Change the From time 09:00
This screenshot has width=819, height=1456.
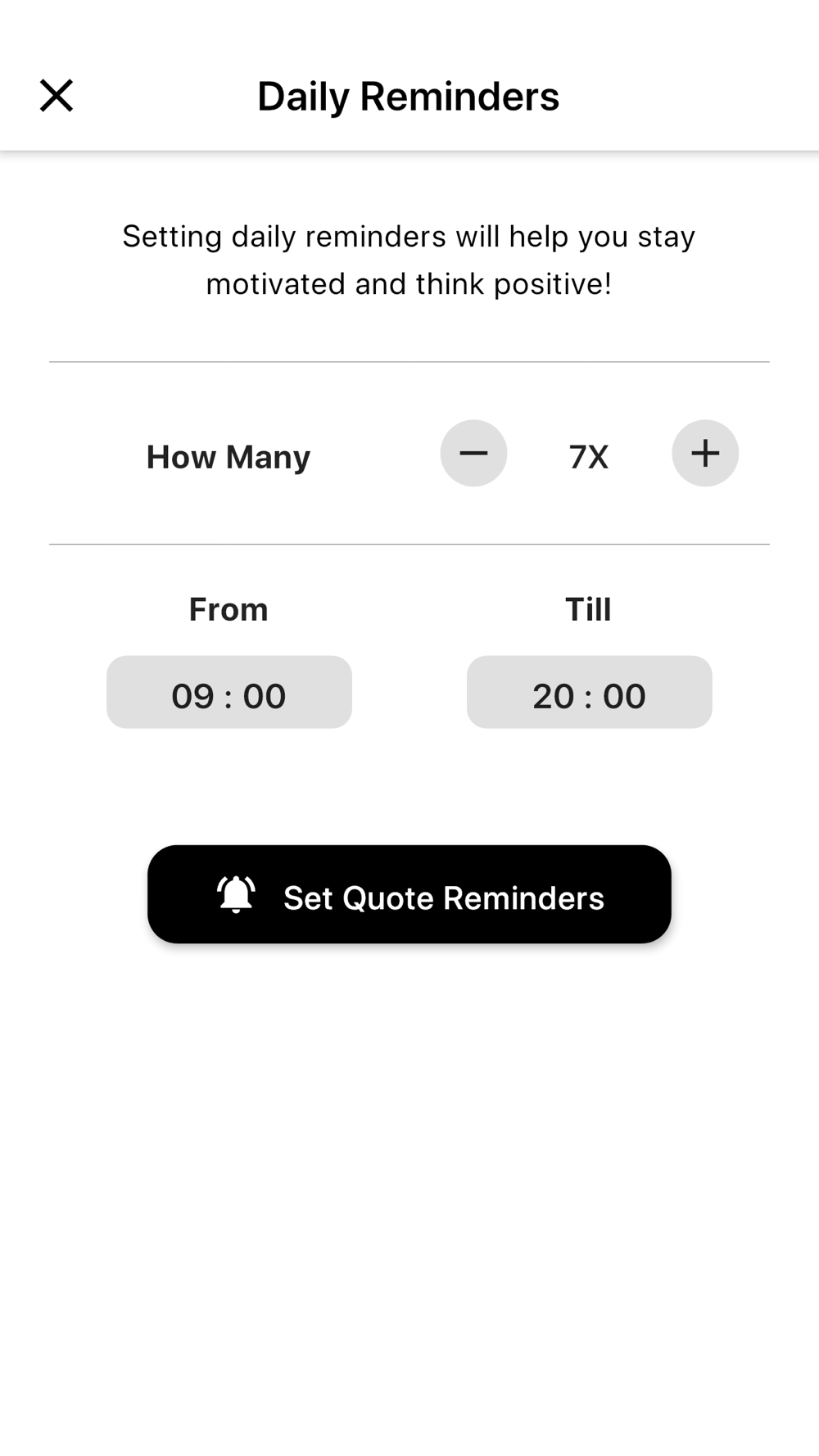[229, 692]
